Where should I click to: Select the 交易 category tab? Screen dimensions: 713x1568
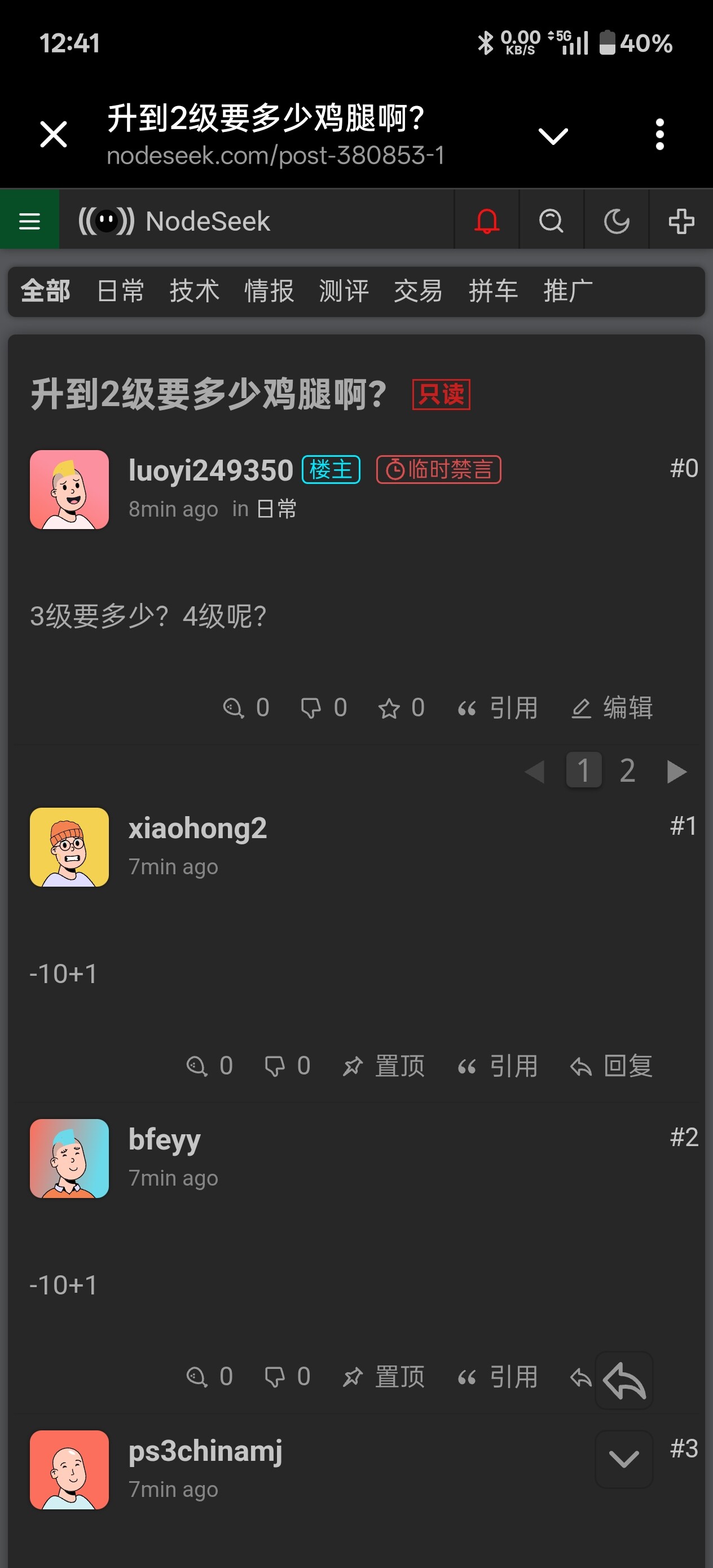(x=417, y=291)
